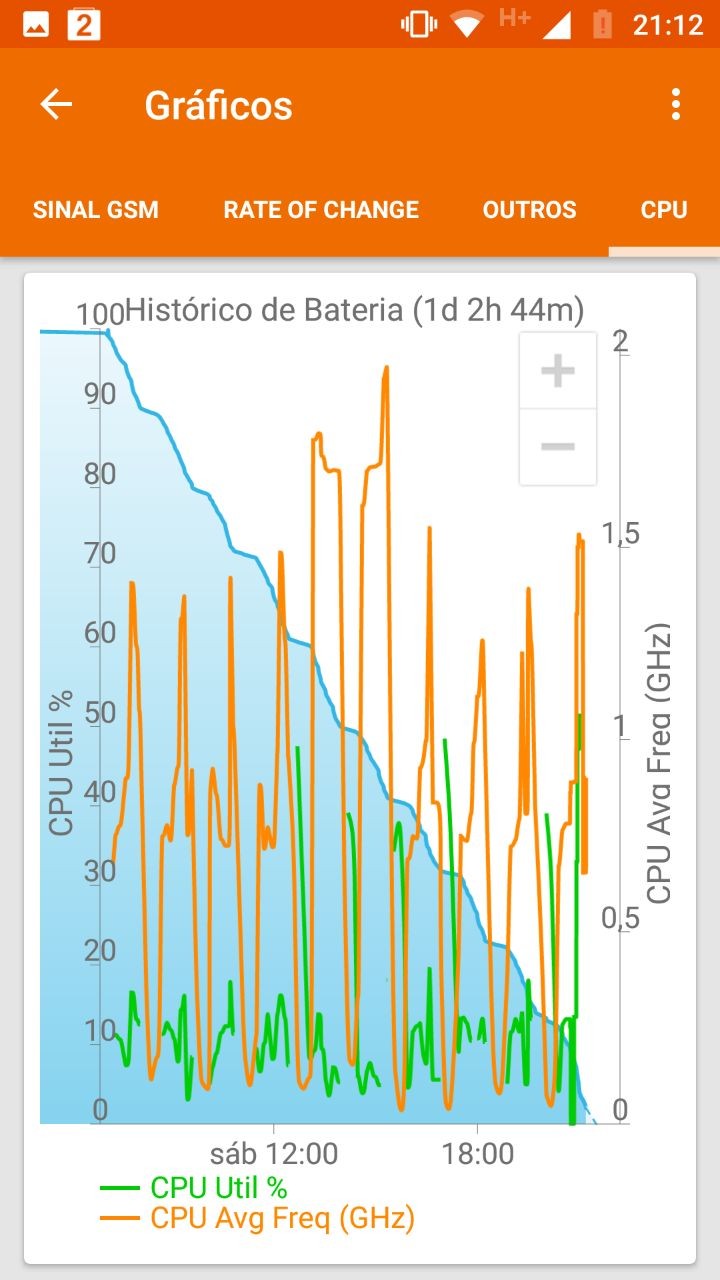Switch to the RATE OF CHANGE tab
This screenshot has width=720, height=1280.
(x=321, y=210)
